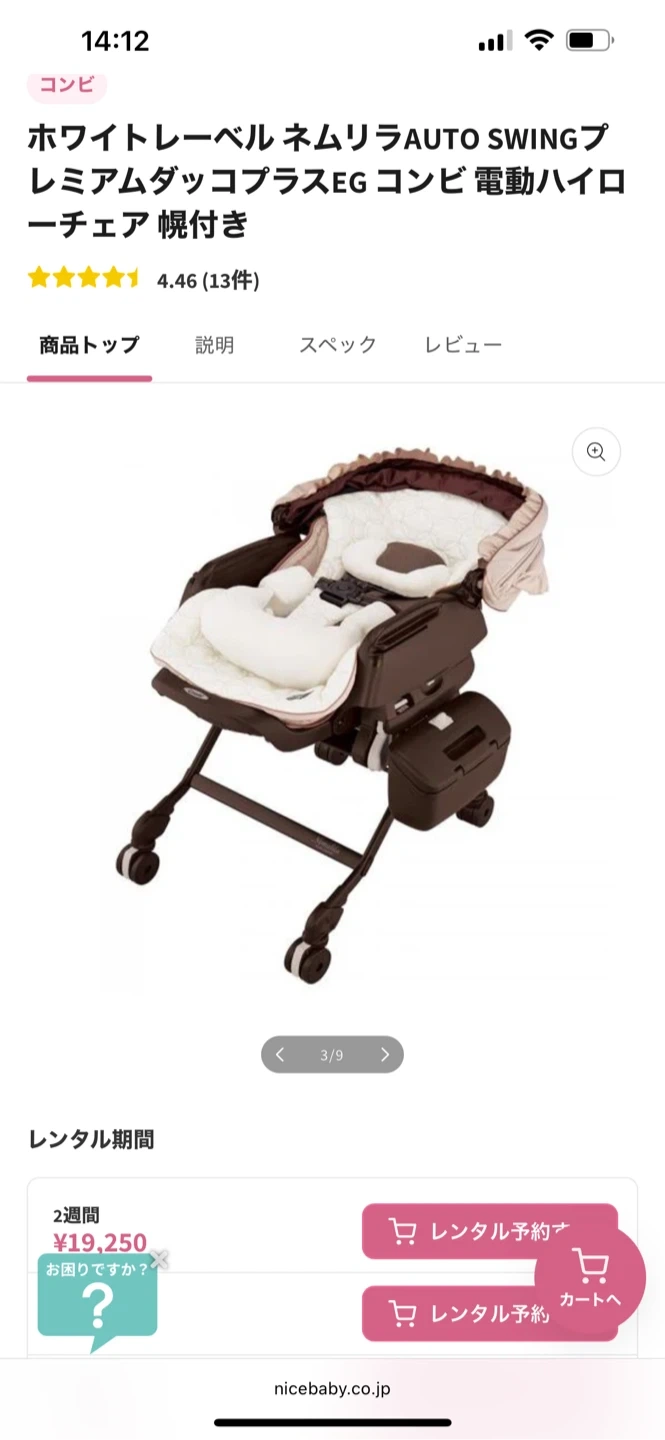Image resolution: width=665 pixels, height=1440 pixels.
Task: Enlarge the product image with the magnifier icon
Action: click(x=596, y=451)
